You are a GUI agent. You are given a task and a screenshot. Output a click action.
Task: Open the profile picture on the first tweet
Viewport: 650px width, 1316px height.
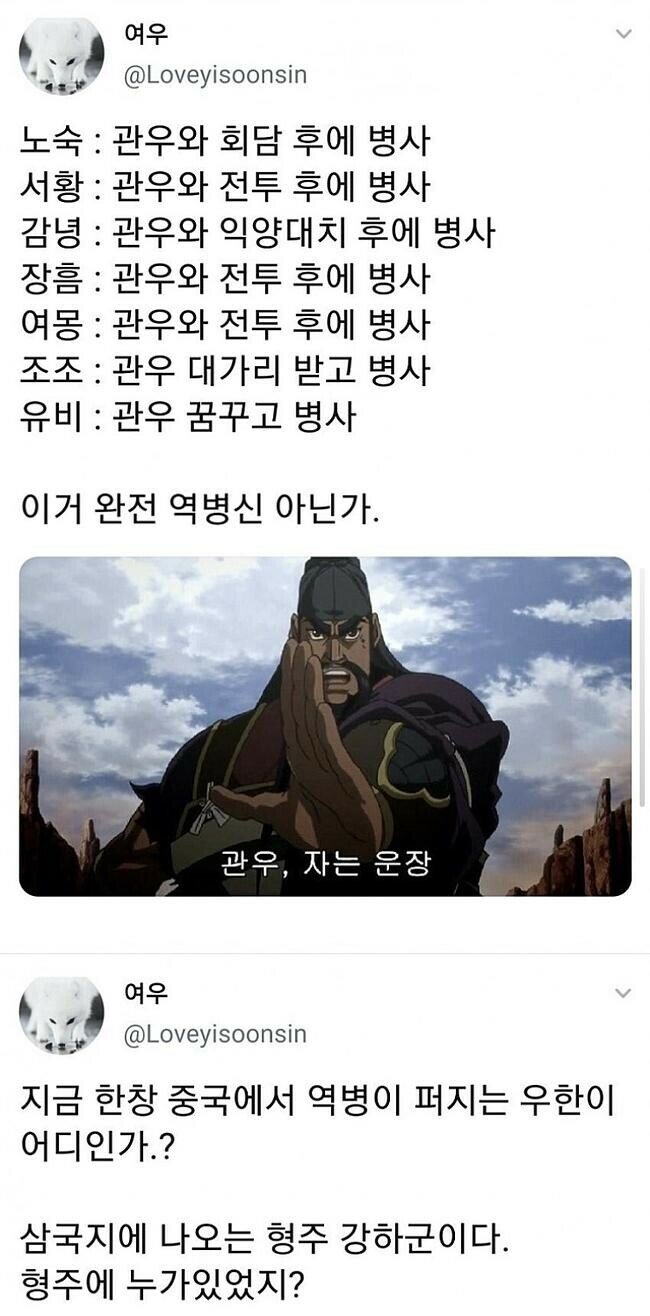click(61, 57)
